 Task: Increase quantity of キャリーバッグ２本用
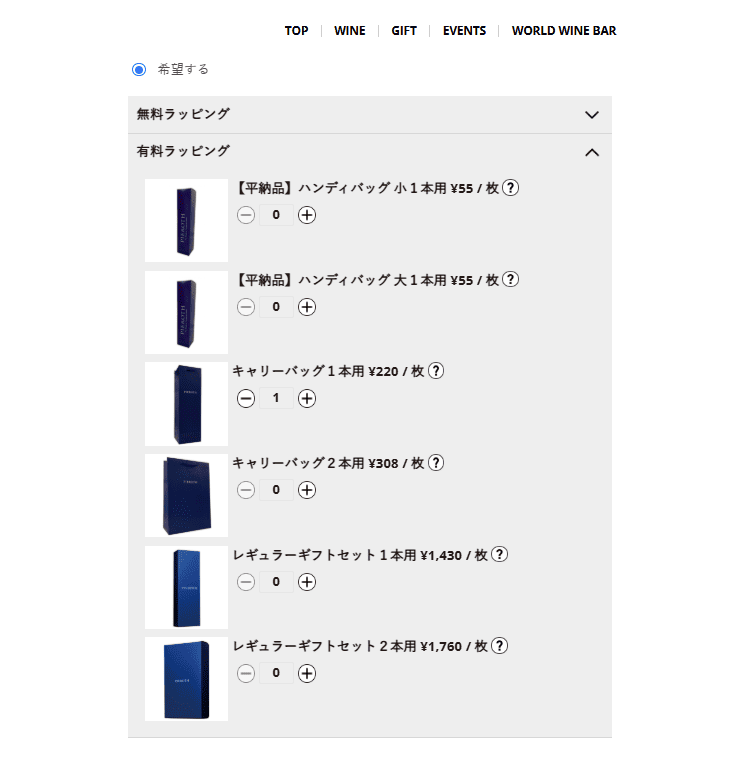(307, 490)
